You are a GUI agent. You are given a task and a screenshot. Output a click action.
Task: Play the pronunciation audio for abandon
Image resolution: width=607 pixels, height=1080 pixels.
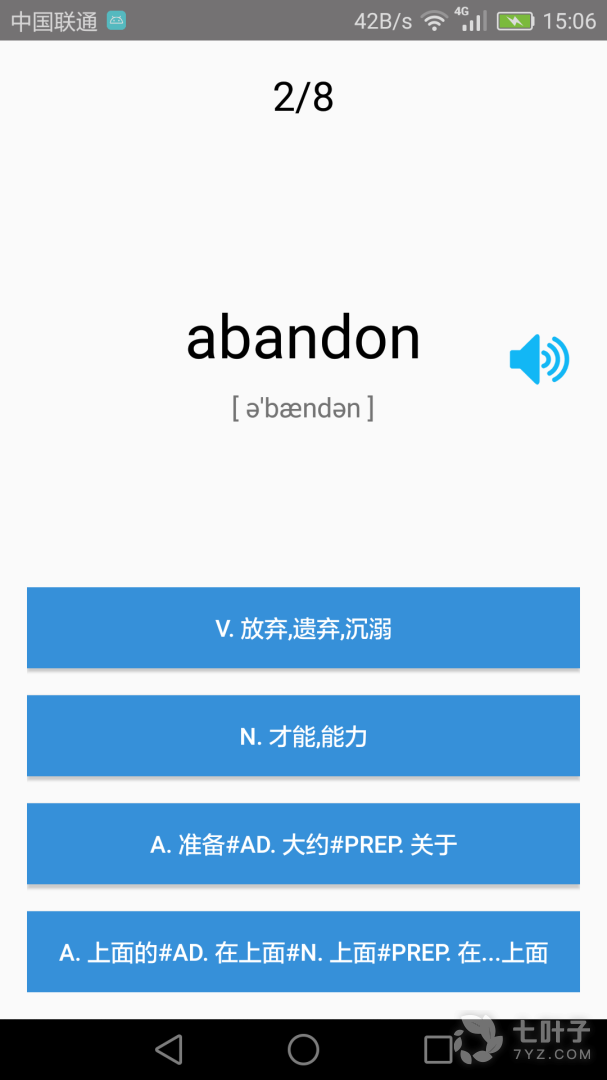point(539,359)
